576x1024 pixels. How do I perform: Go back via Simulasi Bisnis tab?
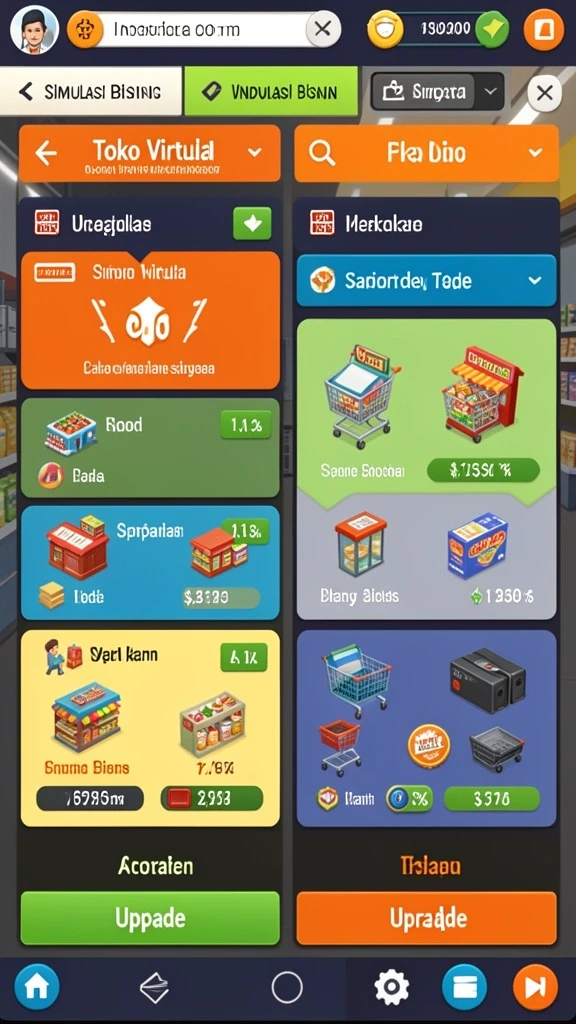tap(90, 91)
